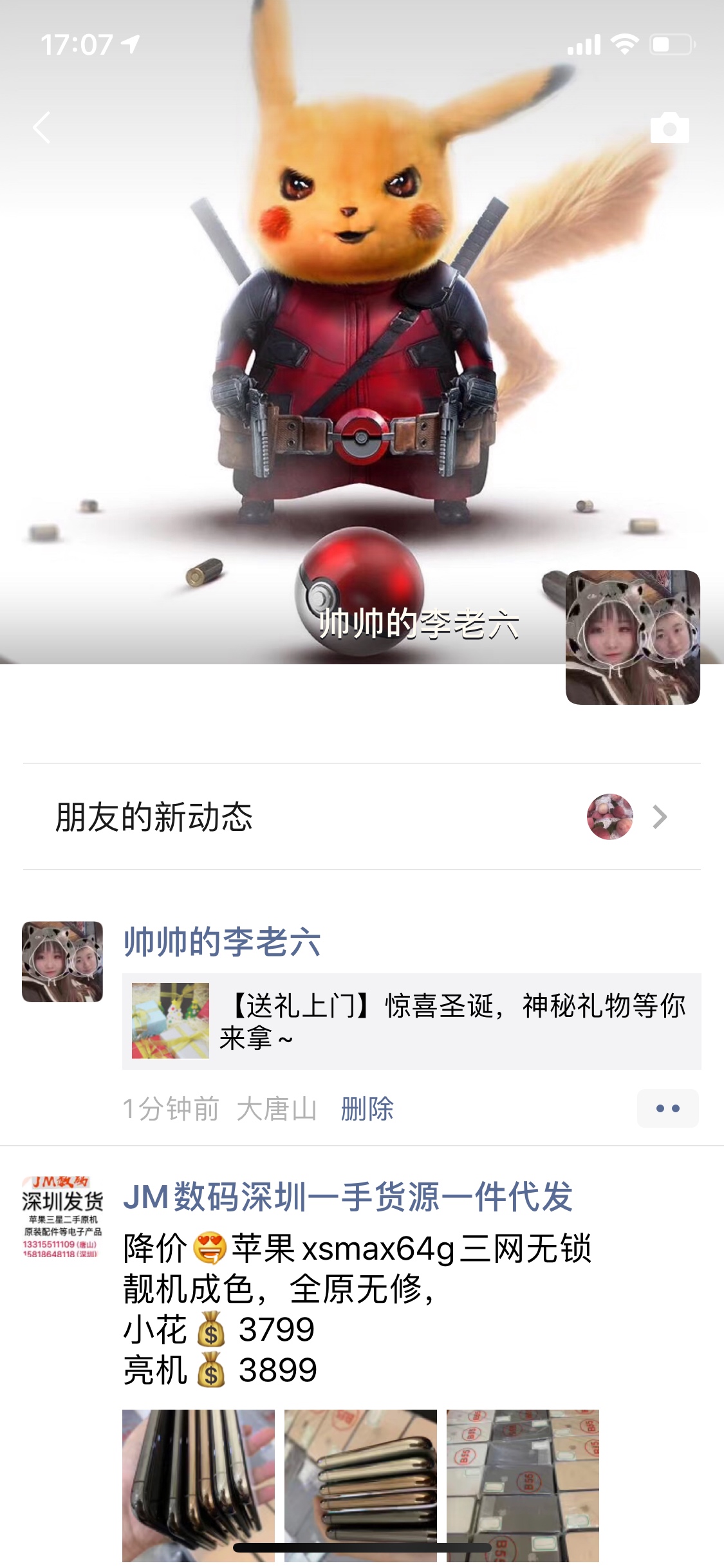The width and height of the screenshot is (724, 1568).
Task: Open 朋友的新动态 notifications row
Action: coord(361,817)
